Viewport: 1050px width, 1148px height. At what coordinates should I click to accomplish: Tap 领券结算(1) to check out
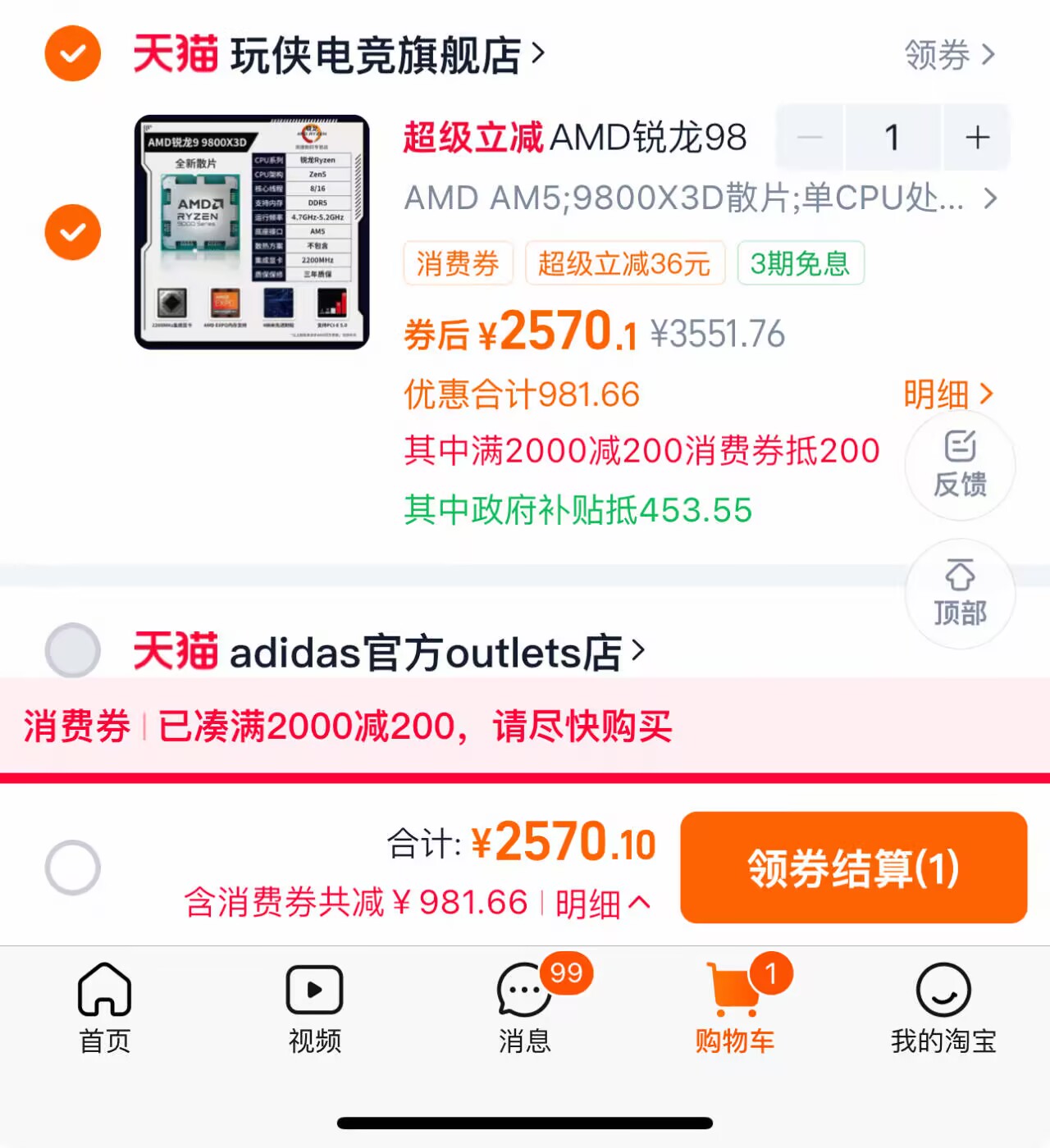pyautogui.click(x=853, y=868)
